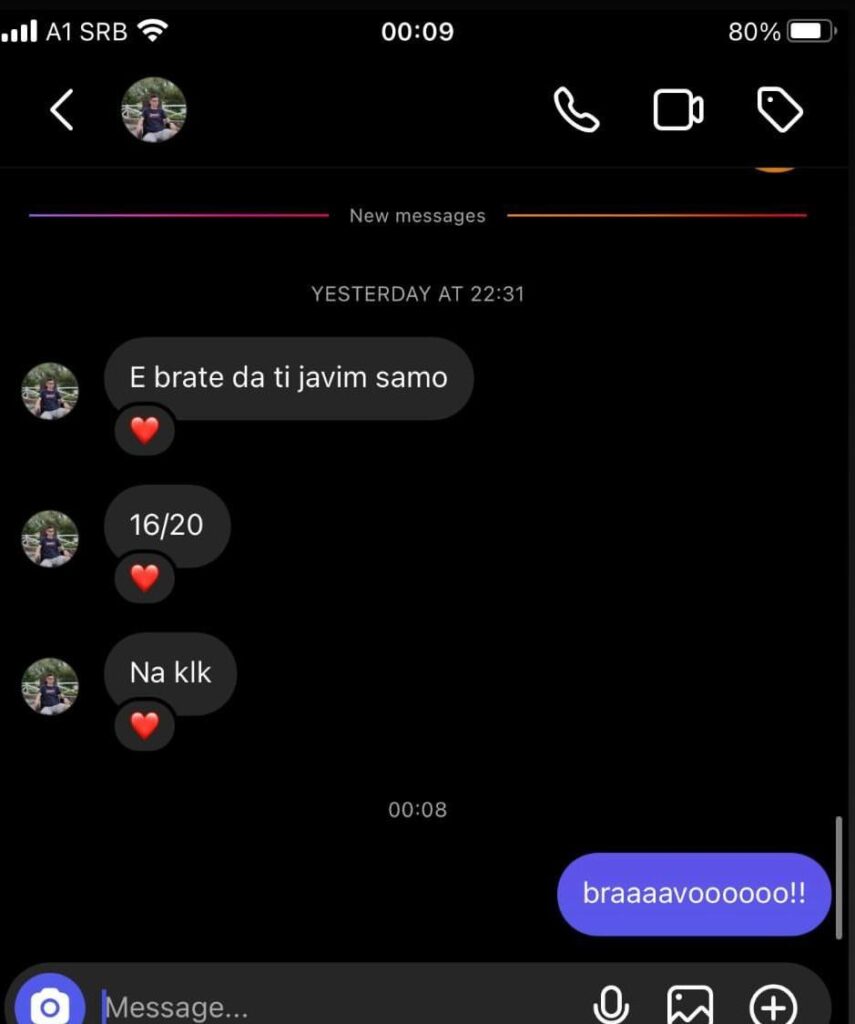This screenshot has width=855, height=1024.
Task: View reaction on 'E brate da ti javim samo'
Action: [145, 430]
